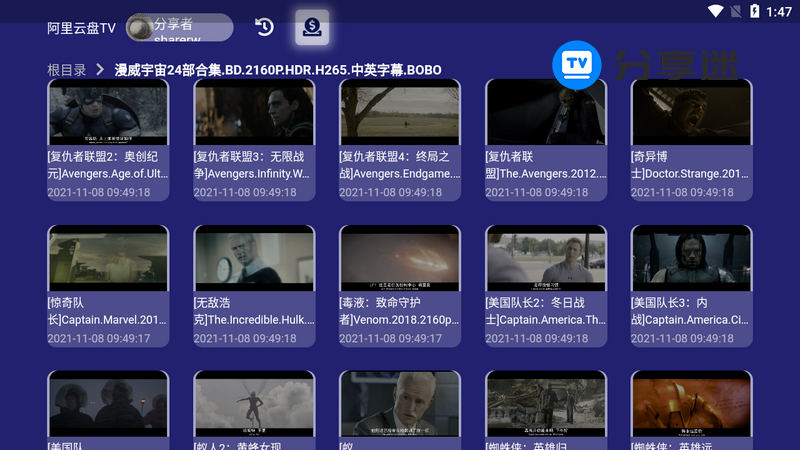800x450 pixels.
Task: Open 无敌浩克 The.Incredible.Hulk
Action: (254, 287)
